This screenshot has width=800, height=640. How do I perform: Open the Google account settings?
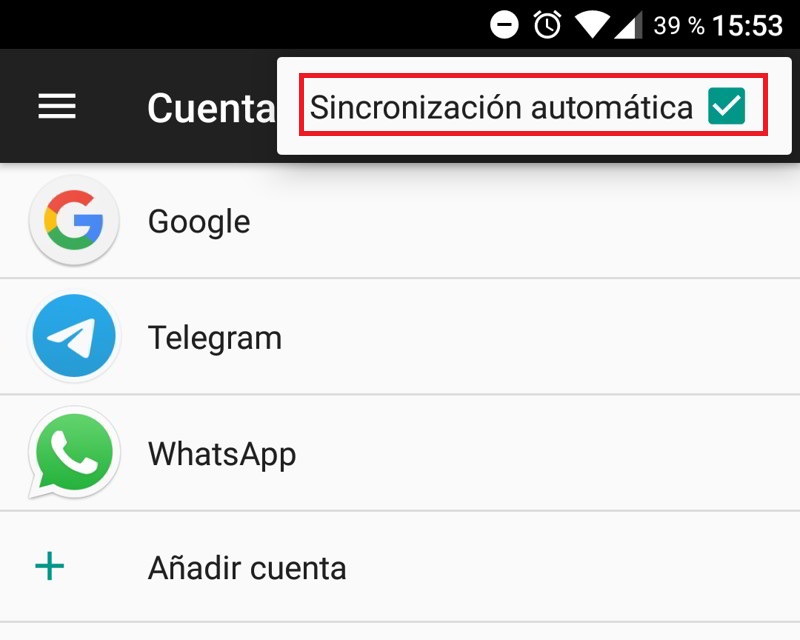[x=199, y=221]
